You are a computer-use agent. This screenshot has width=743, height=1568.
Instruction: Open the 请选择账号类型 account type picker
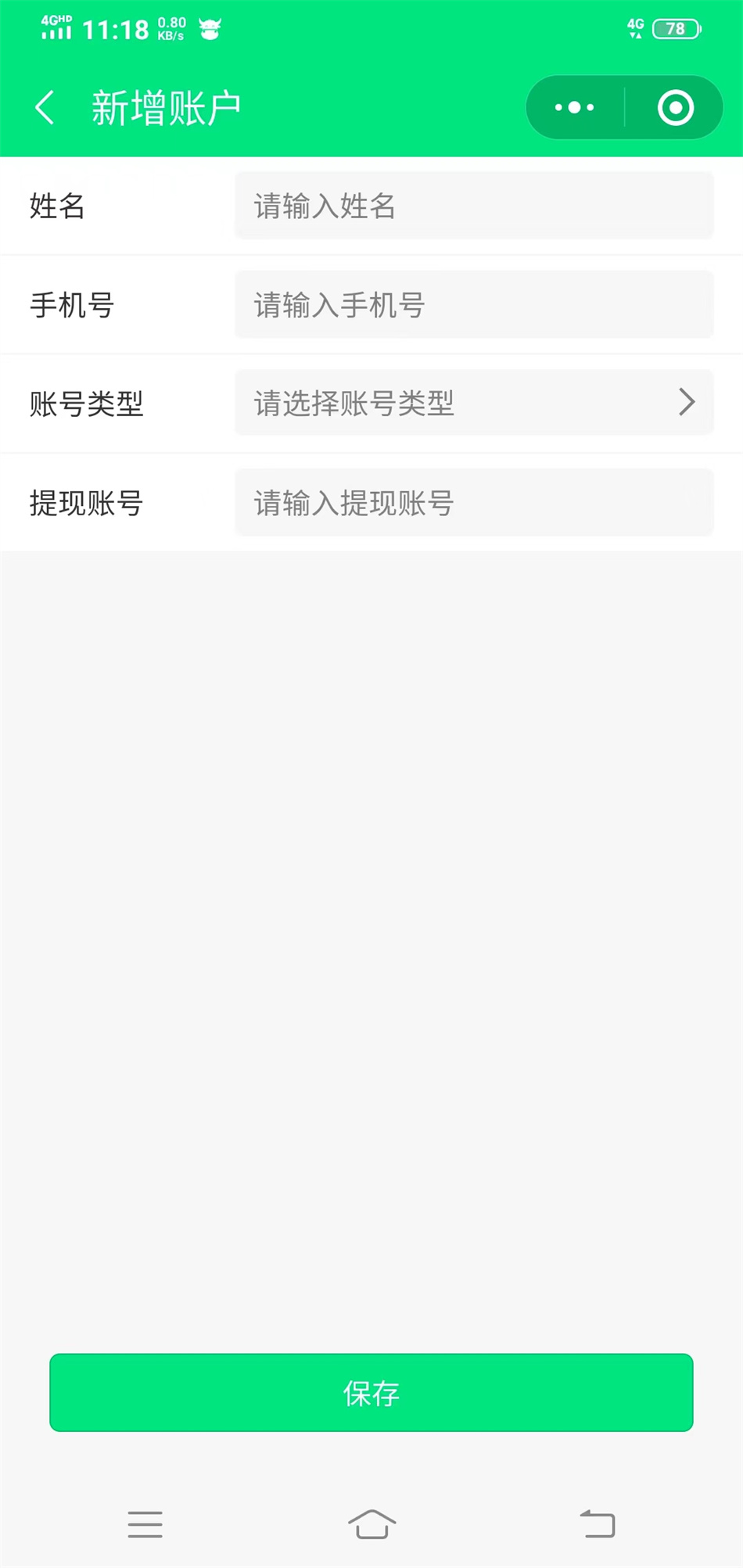(474, 404)
